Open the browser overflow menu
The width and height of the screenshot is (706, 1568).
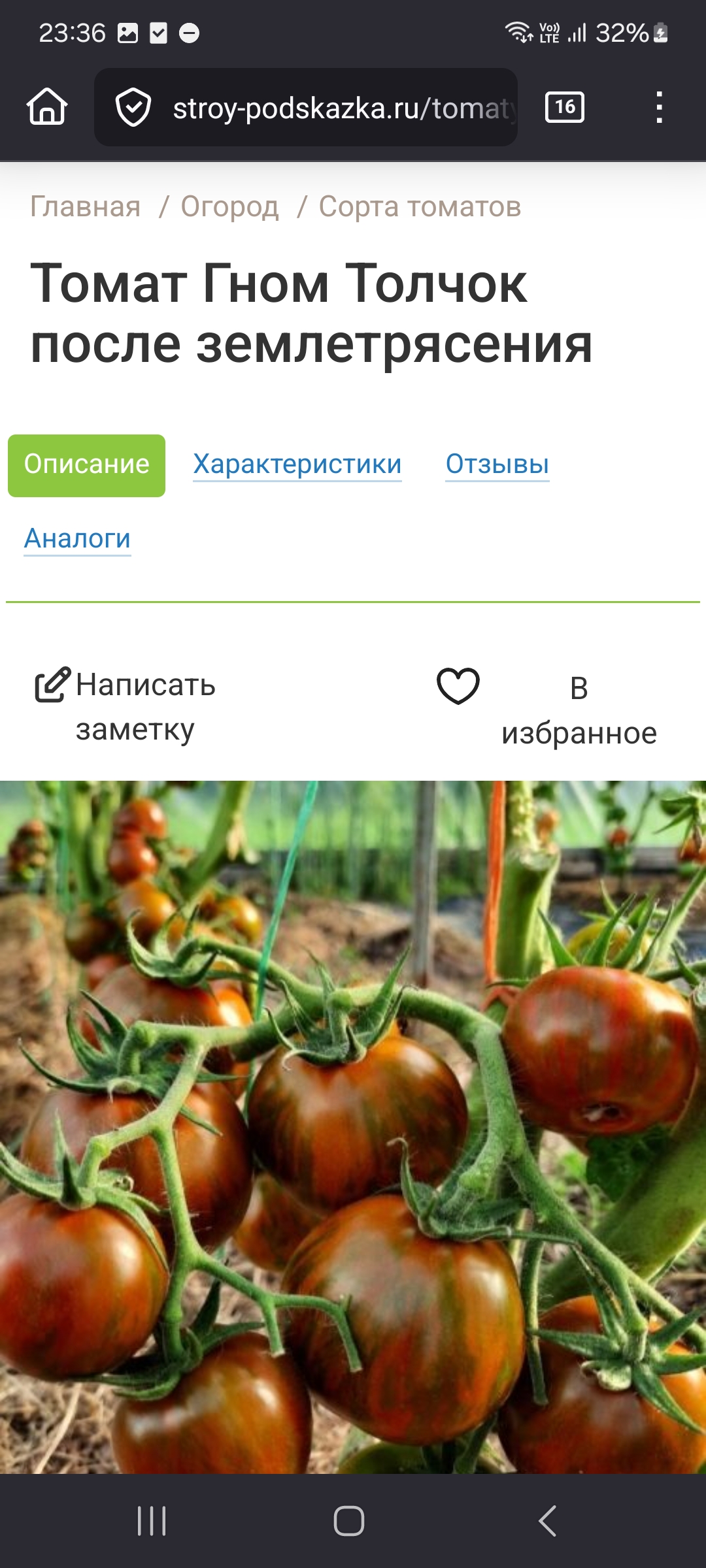(659, 107)
